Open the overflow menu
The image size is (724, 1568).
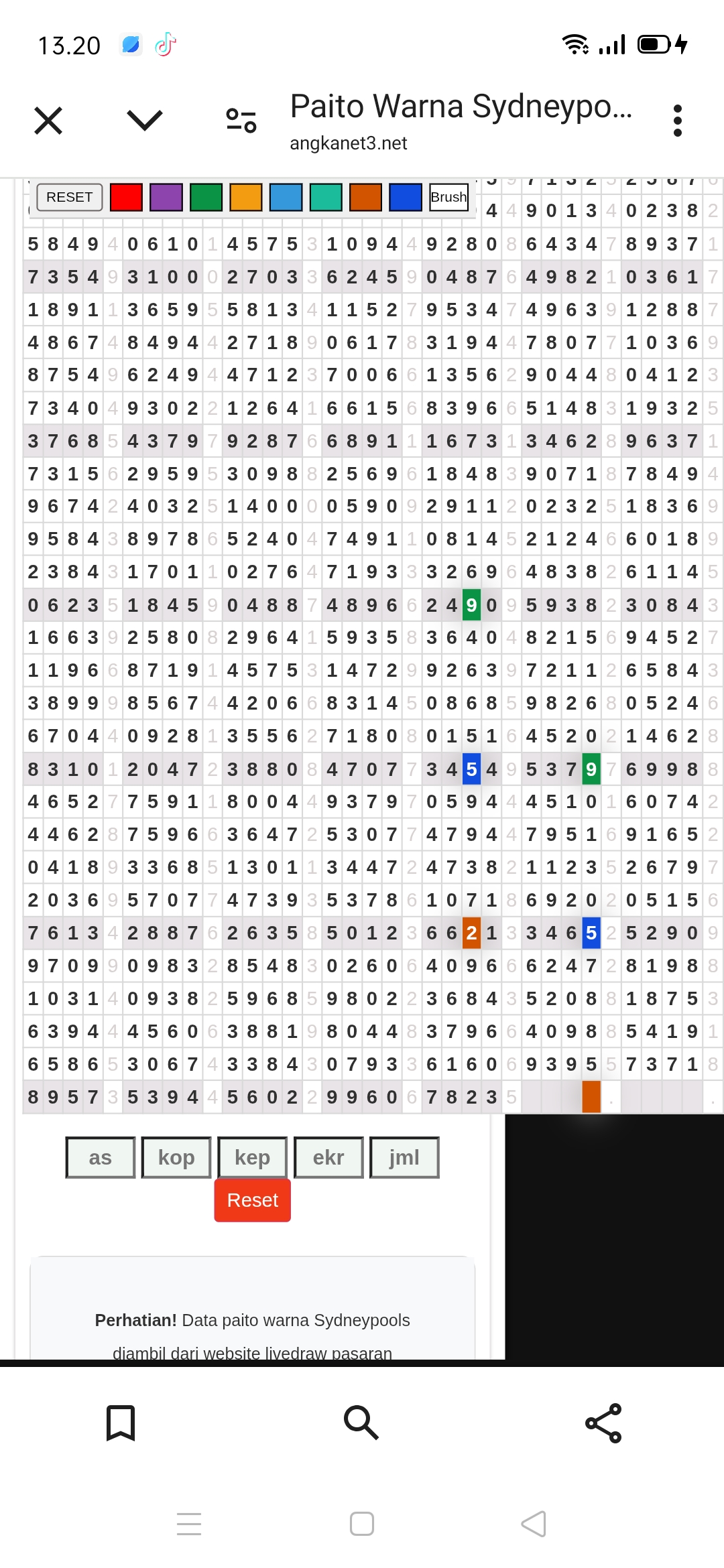point(678,121)
